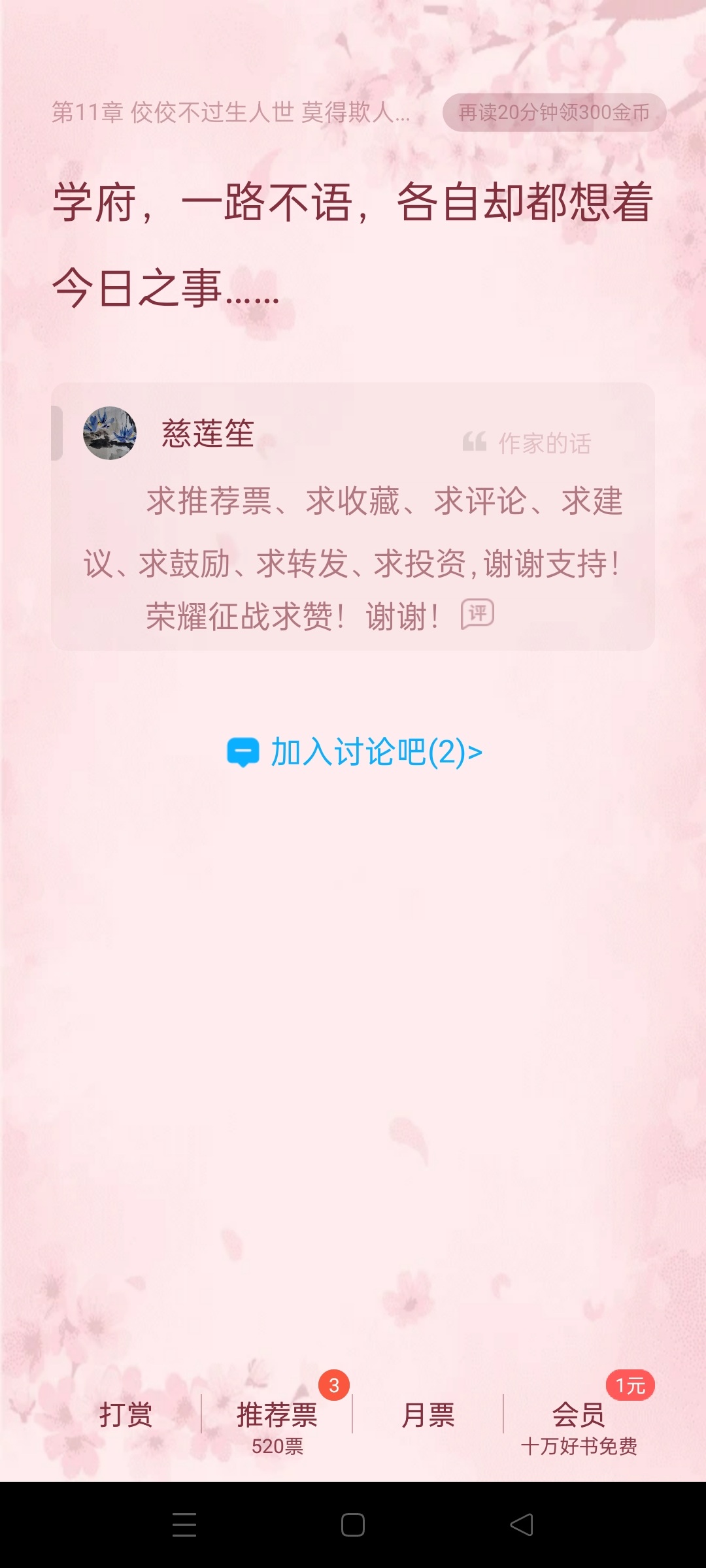This screenshot has height=1568, width=706.
Task: Tap the 再读20分钟领300金币 reward chip
Action: tap(554, 112)
